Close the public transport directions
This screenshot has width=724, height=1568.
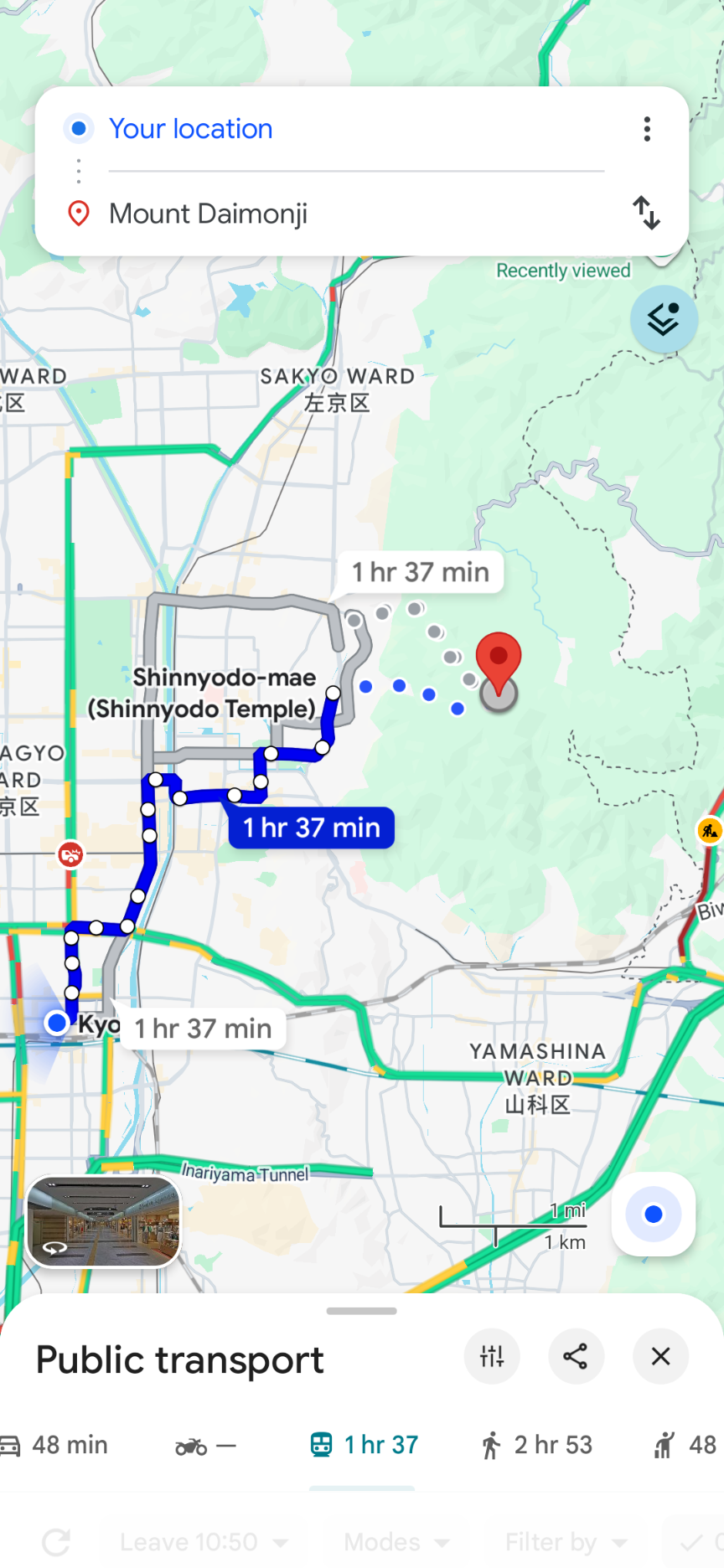coord(660,1356)
